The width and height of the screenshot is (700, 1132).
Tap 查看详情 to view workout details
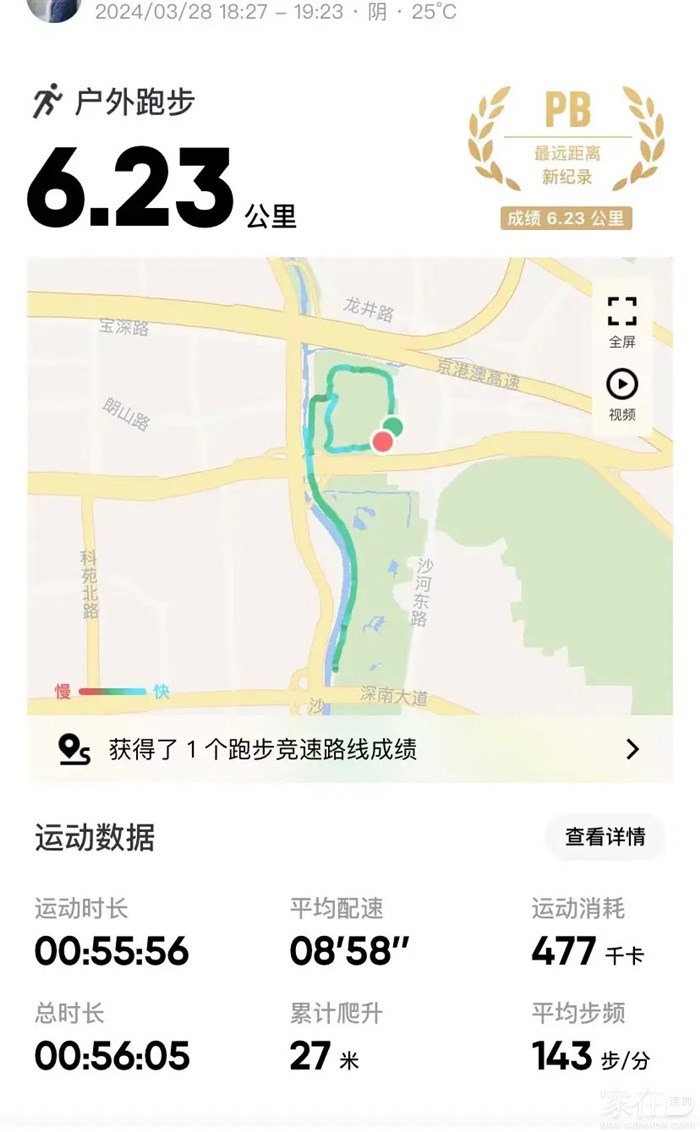(x=605, y=837)
